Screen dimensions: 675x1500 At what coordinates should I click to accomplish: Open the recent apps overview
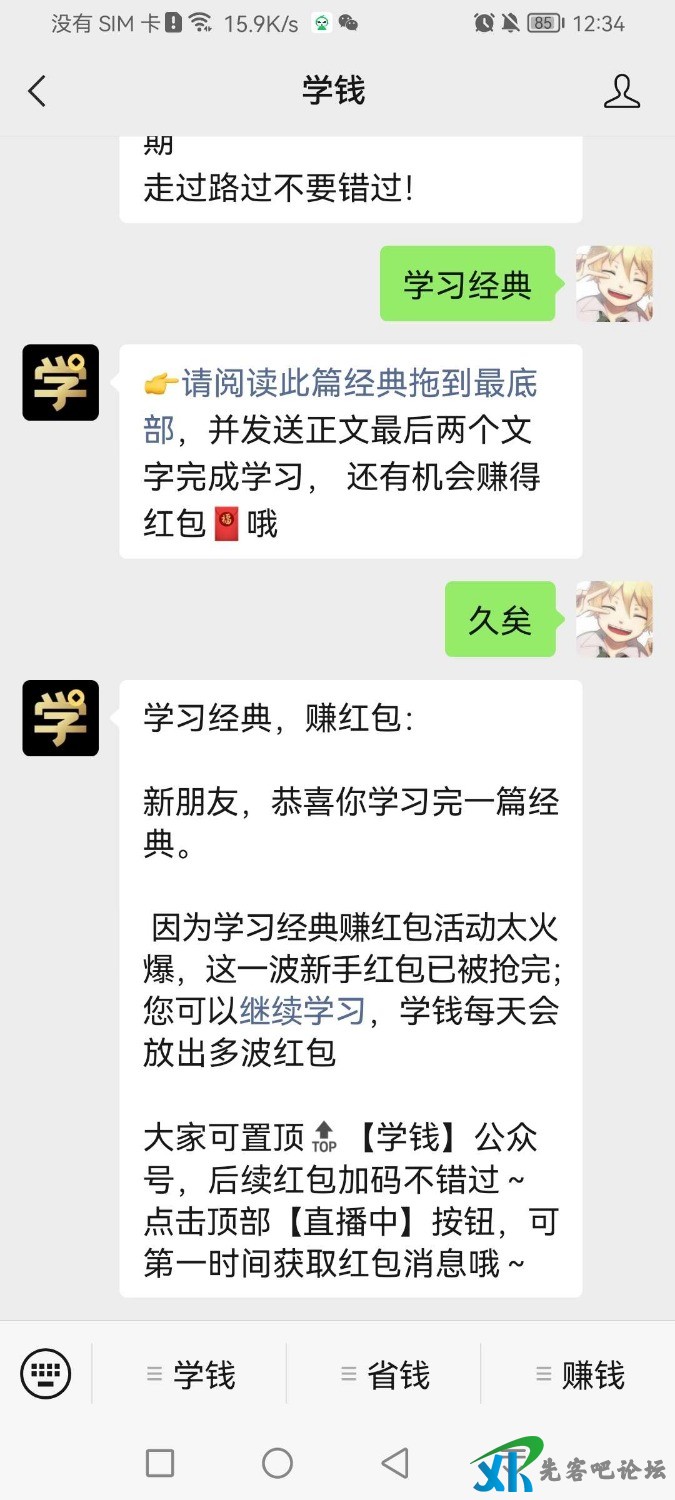160,1463
